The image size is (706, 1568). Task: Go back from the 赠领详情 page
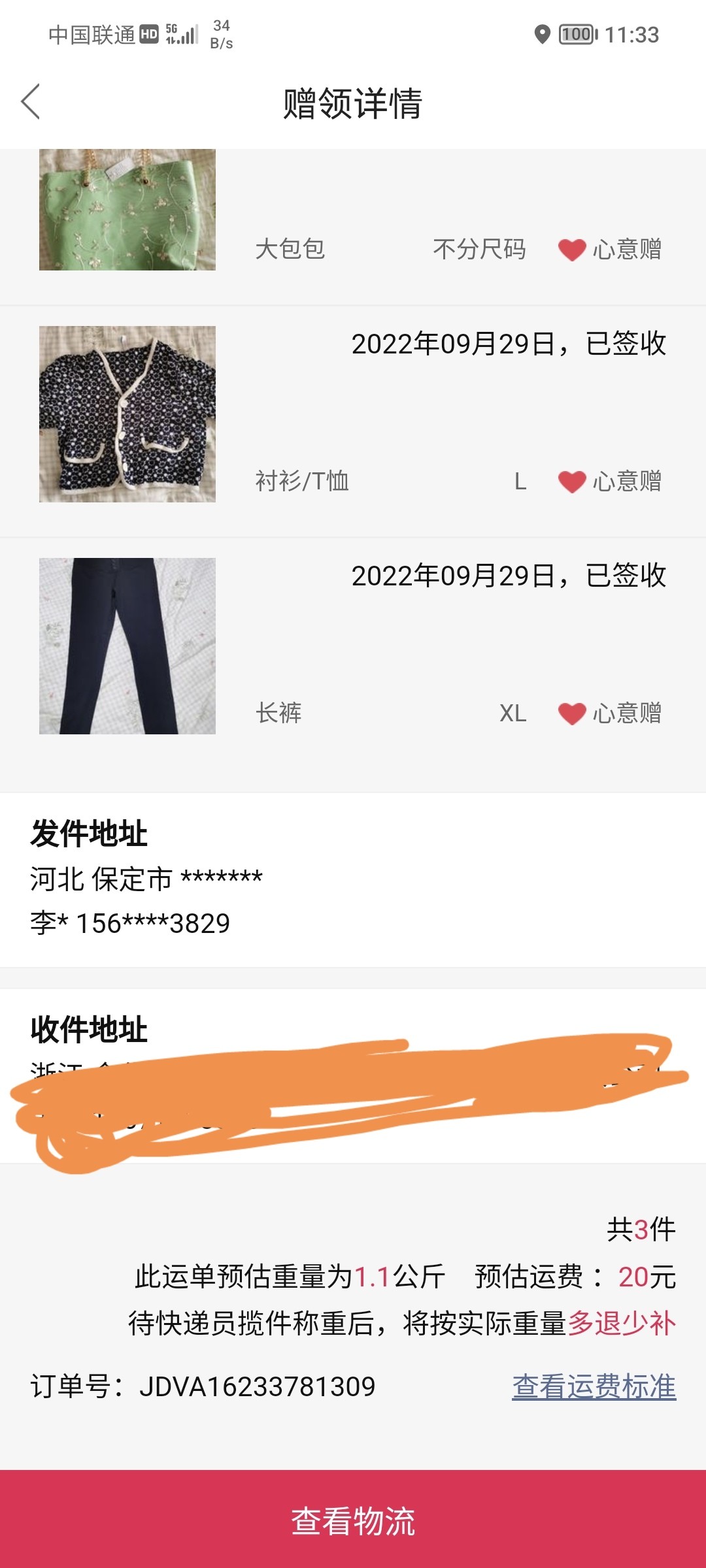(31, 102)
